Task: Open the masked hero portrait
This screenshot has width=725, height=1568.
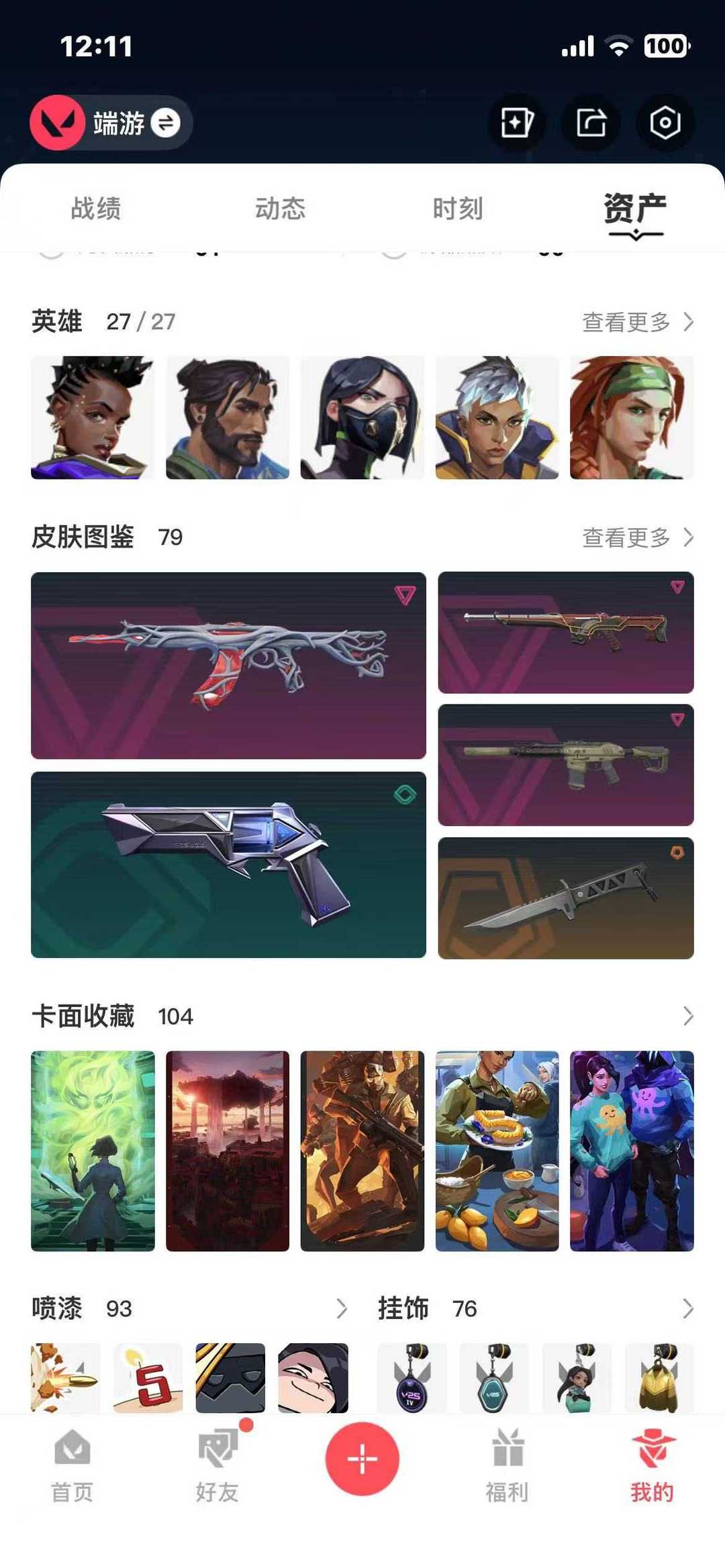Action: (x=362, y=417)
